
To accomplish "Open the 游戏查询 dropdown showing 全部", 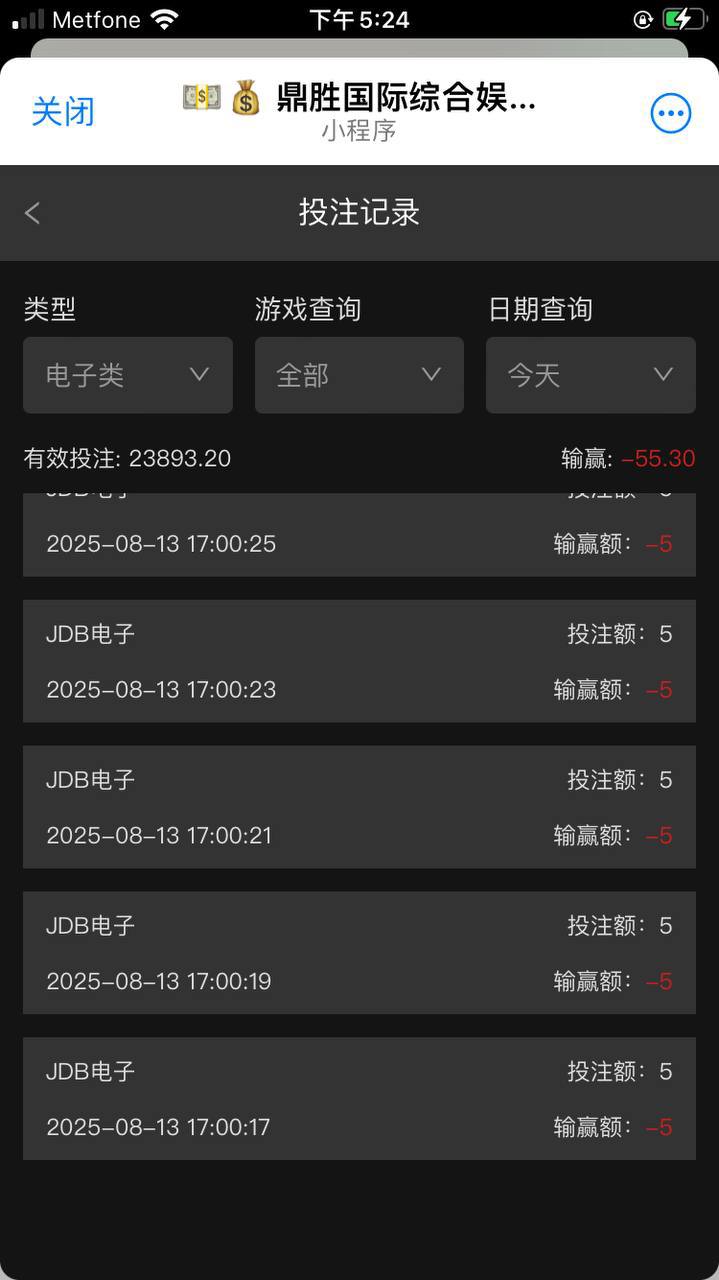I will 359,375.
